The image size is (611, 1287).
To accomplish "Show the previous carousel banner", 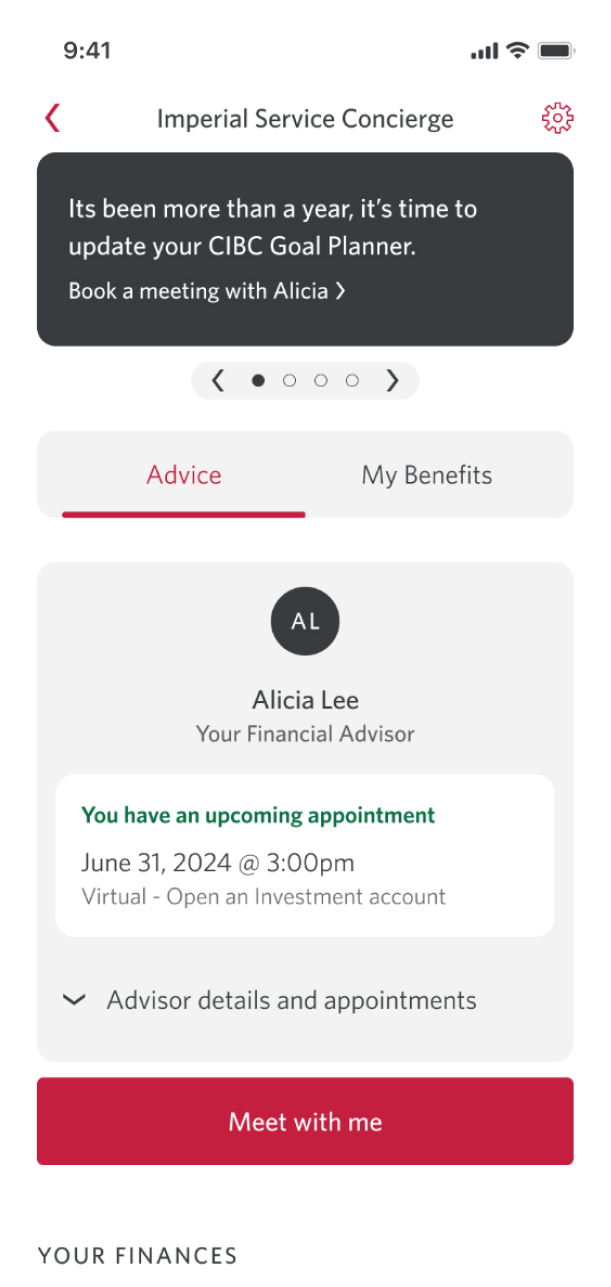I will point(218,380).
